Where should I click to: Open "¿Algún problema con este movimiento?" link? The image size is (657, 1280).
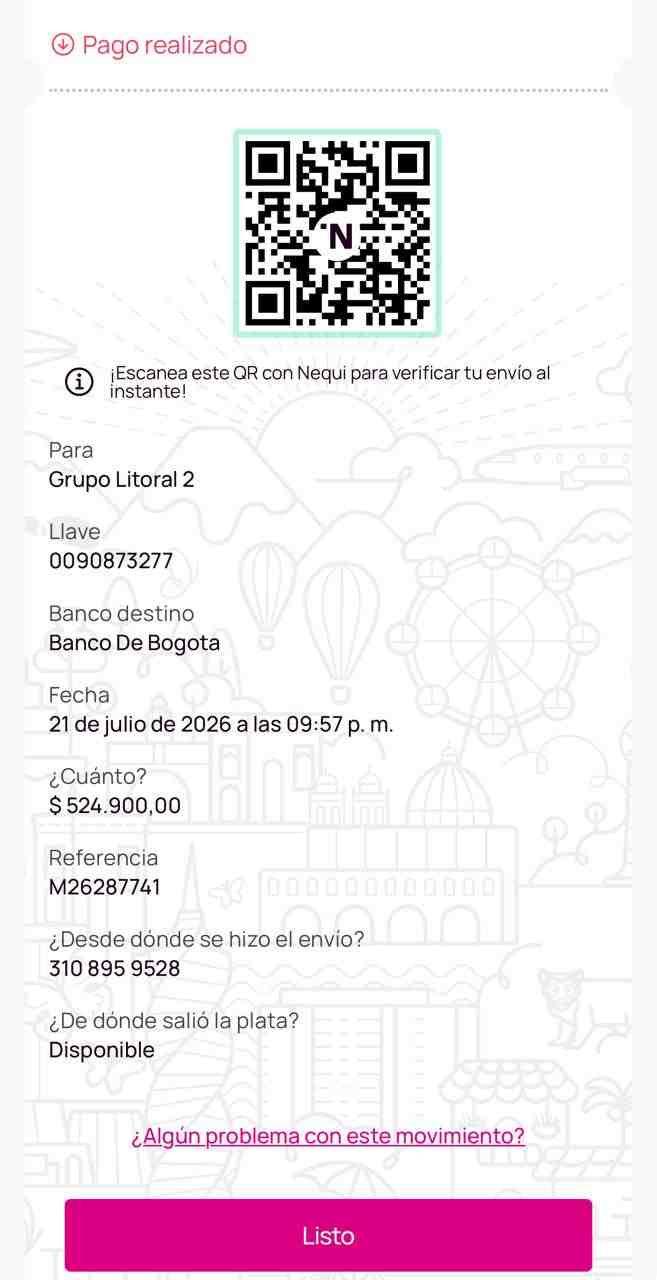[x=328, y=1136]
